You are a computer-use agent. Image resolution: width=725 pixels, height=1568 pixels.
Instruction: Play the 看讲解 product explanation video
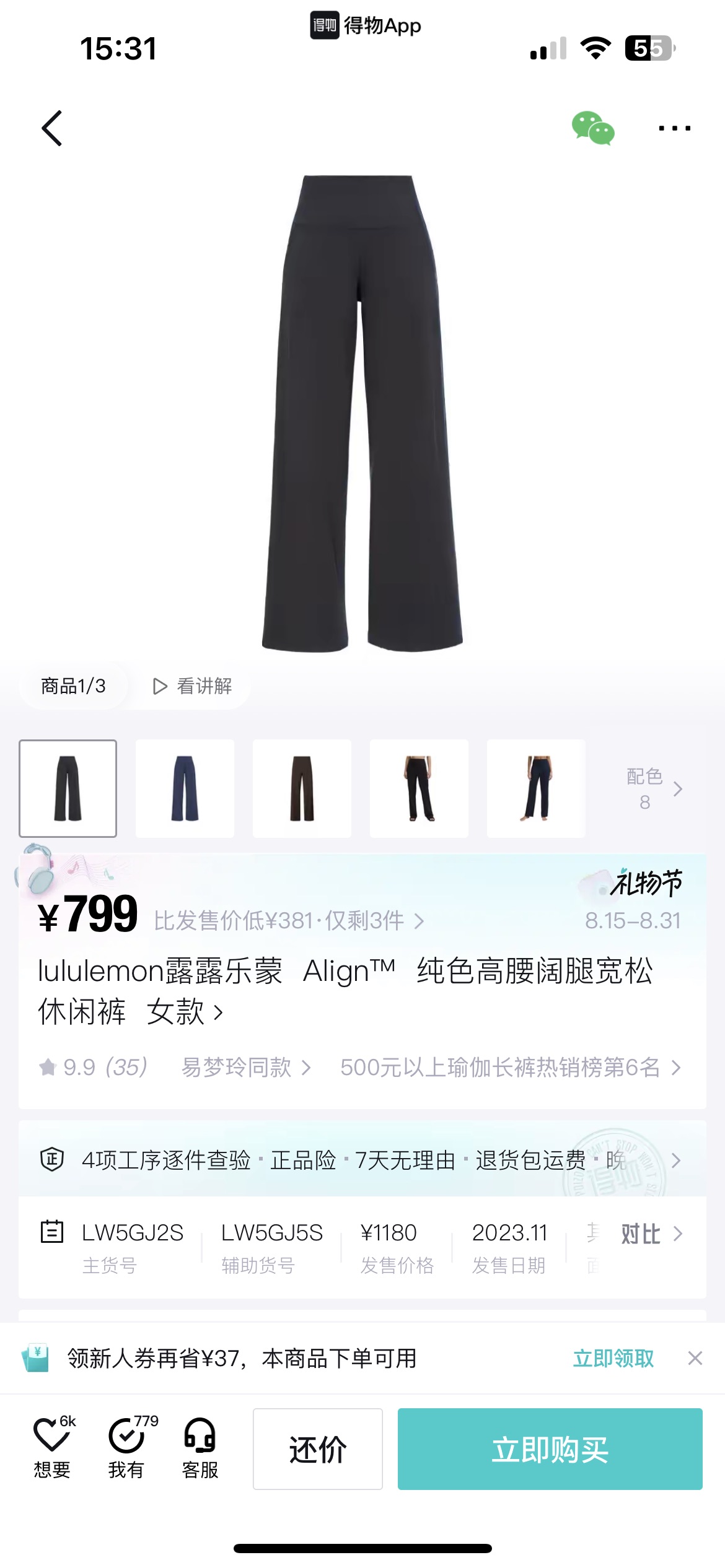tap(192, 686)
